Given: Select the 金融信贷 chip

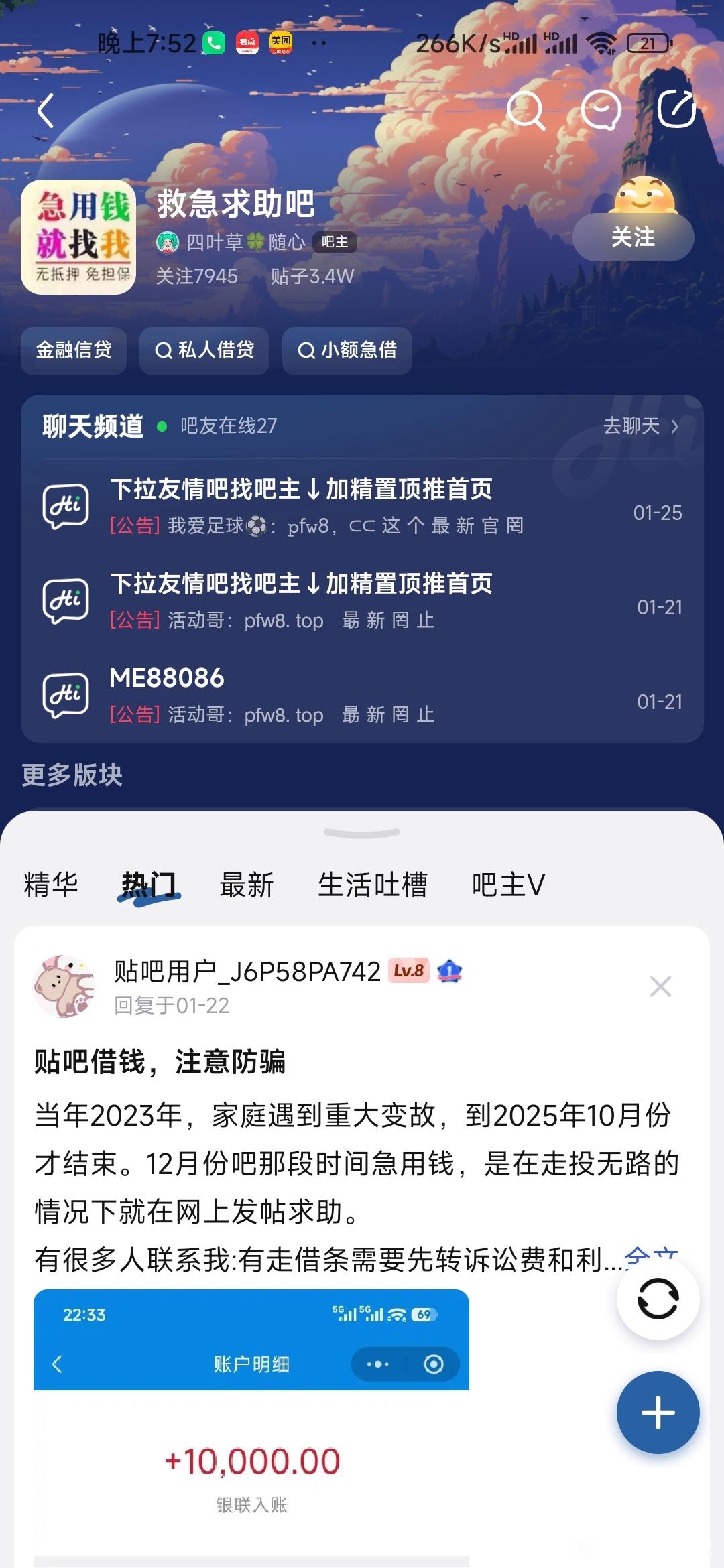Looking at the screenshot, I should click(74, 350).
